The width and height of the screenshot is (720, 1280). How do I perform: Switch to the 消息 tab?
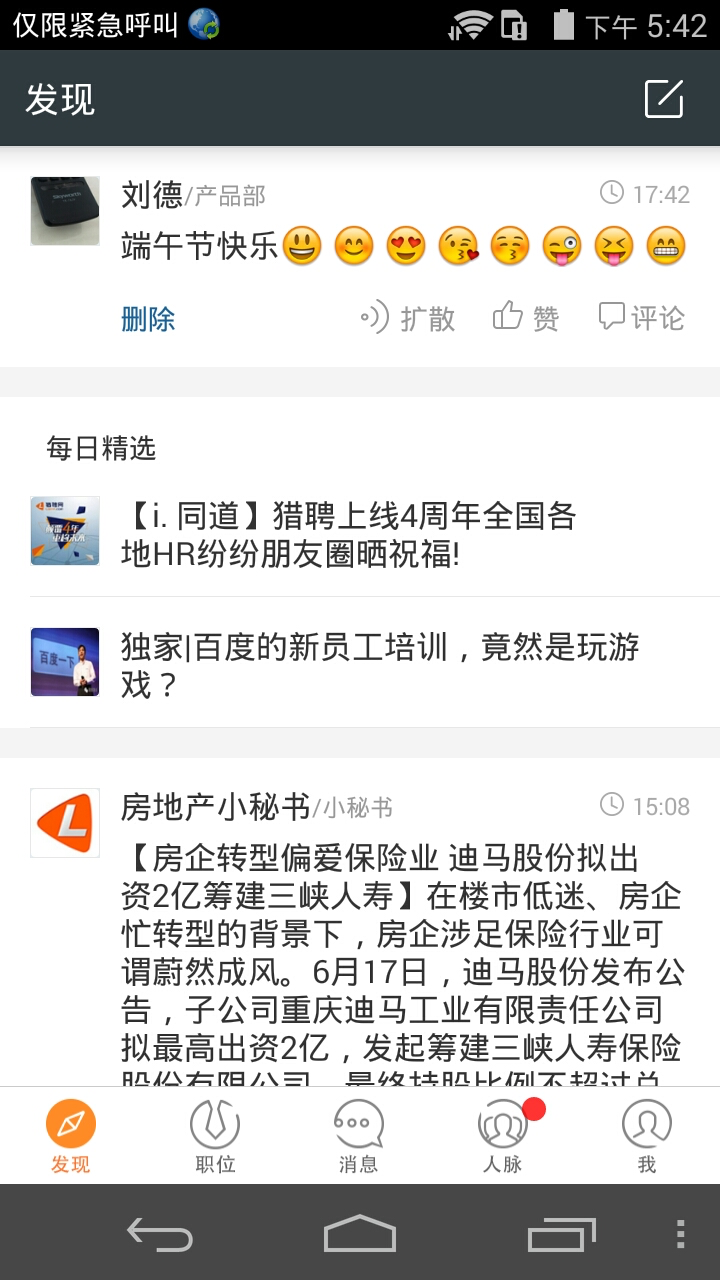point(358,1136)
